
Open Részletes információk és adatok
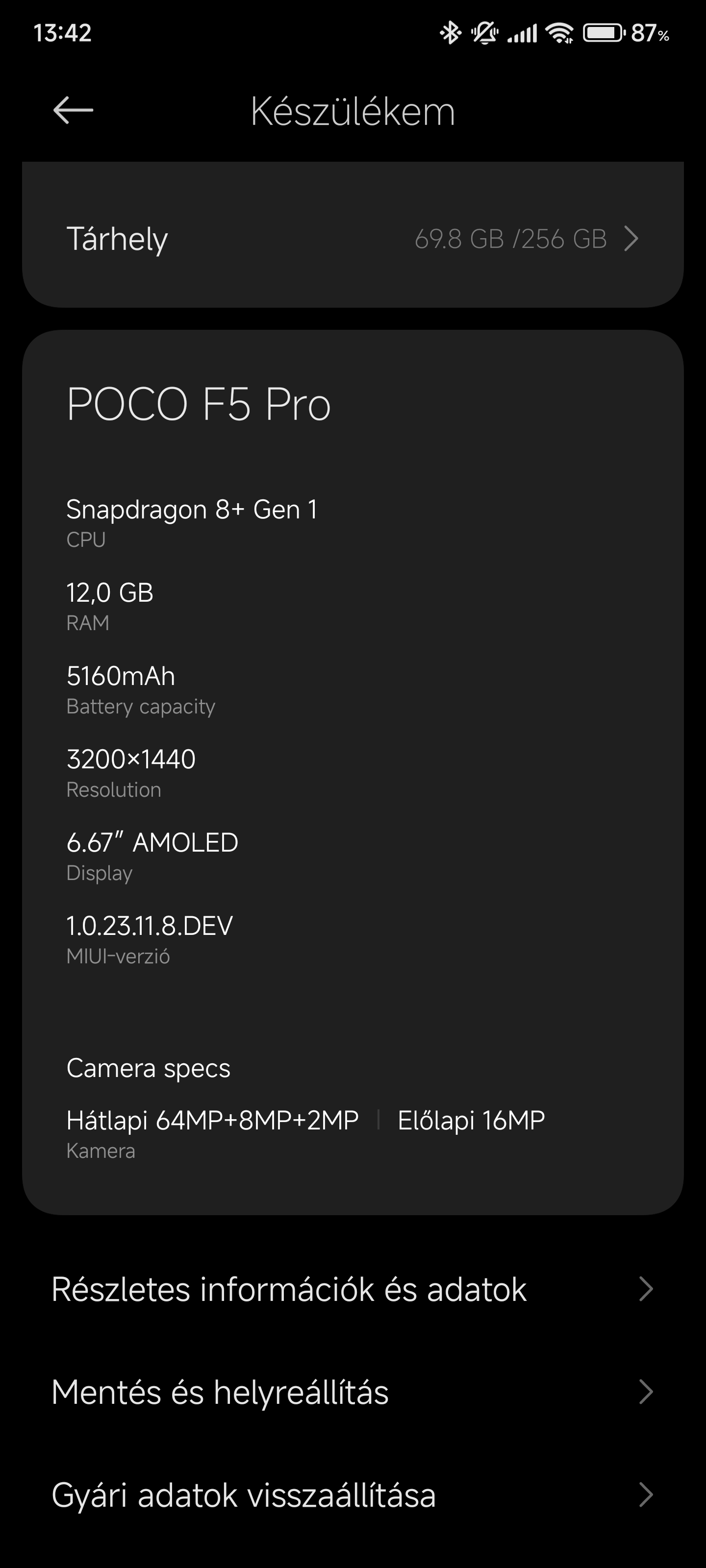tap(353, 1289)
